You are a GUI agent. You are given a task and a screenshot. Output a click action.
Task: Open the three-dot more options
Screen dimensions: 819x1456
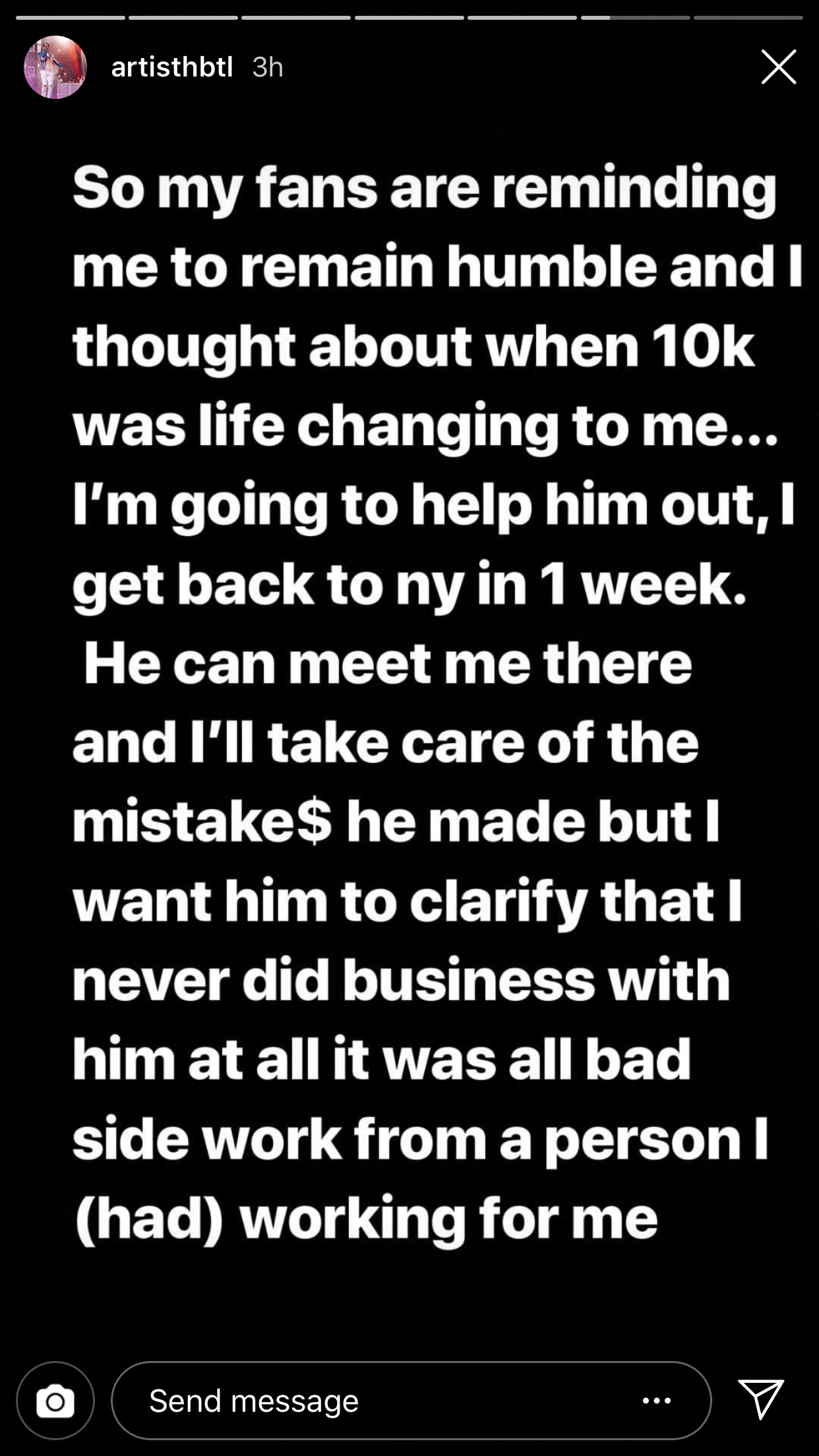pyautogui.click(x=657, y=1401)
